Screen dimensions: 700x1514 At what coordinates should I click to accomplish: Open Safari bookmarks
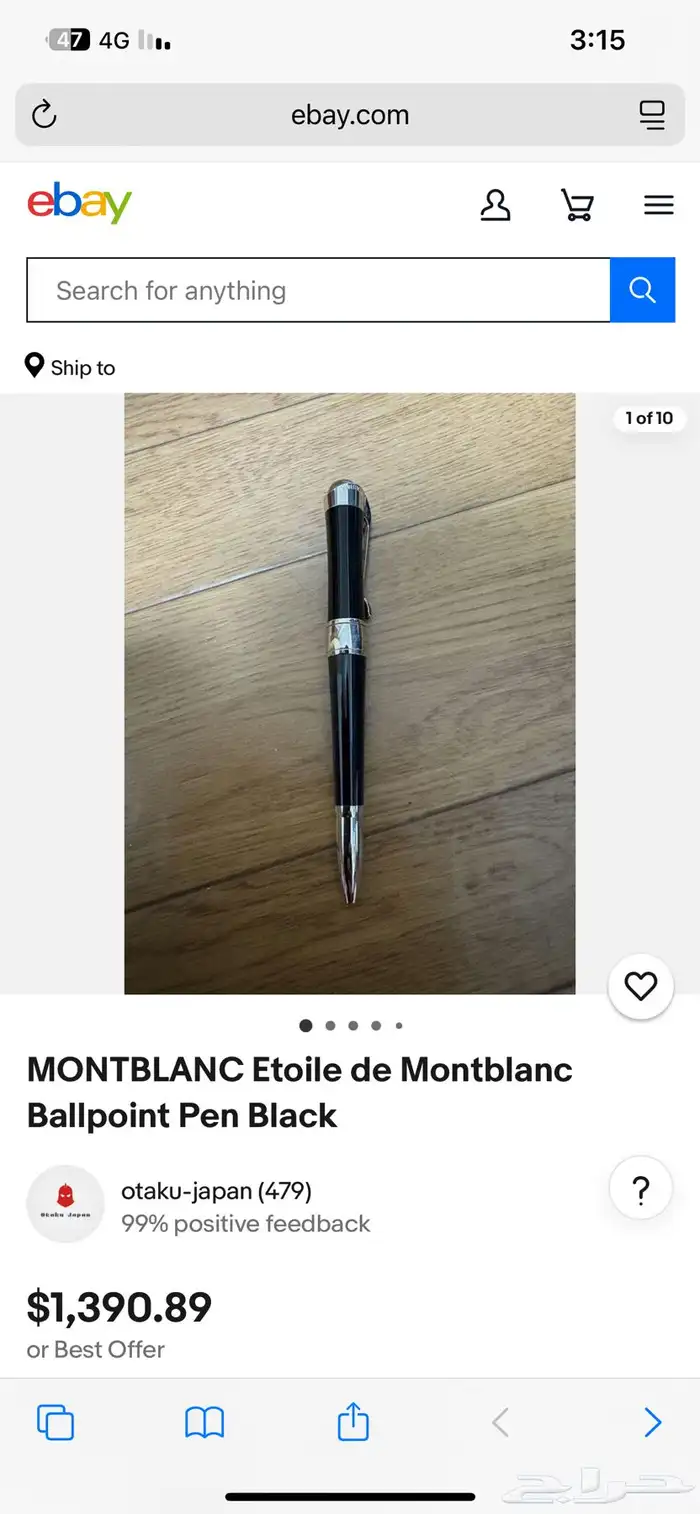tap(204, 1422)
